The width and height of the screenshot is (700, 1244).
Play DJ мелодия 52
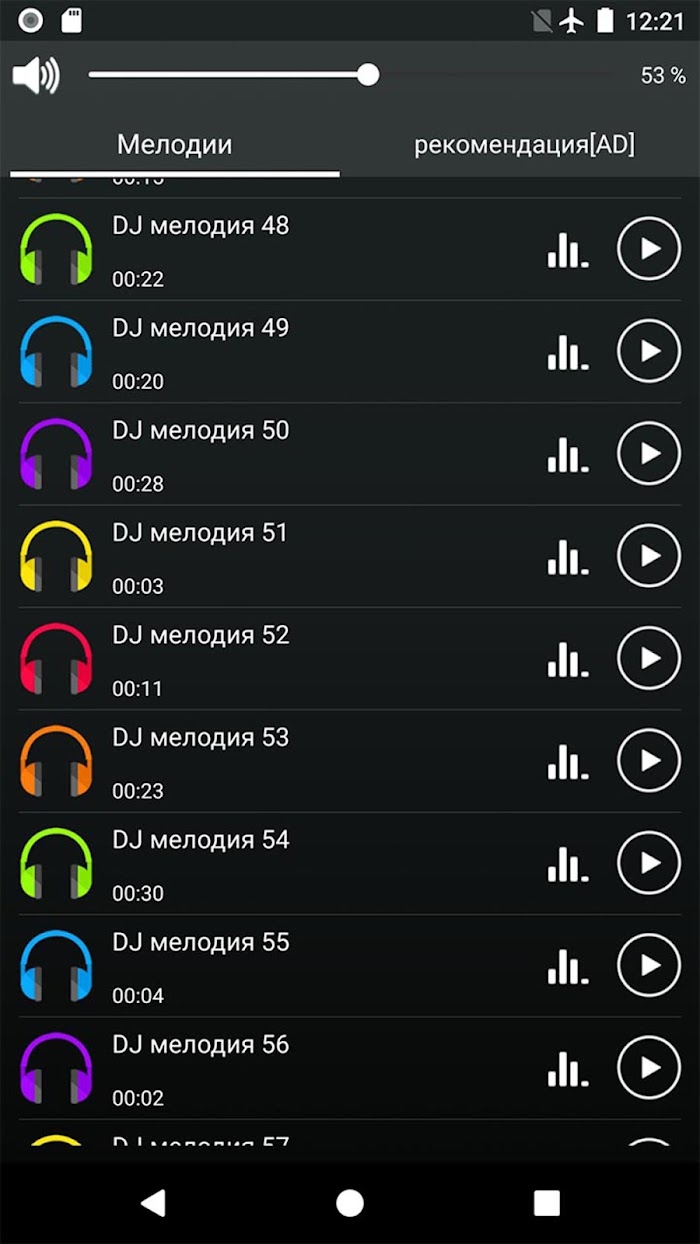coord(649,658)
